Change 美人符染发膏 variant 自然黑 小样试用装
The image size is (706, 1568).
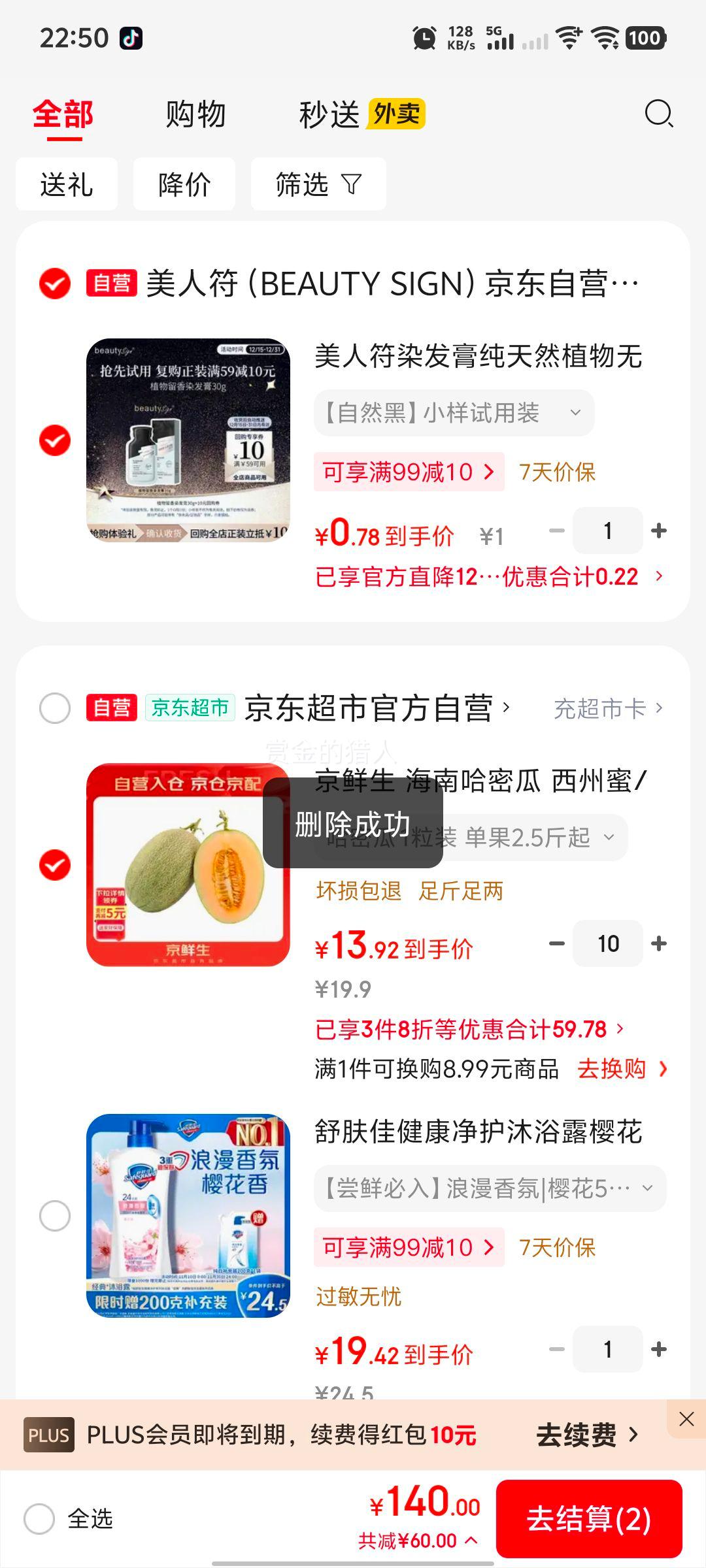pyautogui.click(x=454, y=413)
